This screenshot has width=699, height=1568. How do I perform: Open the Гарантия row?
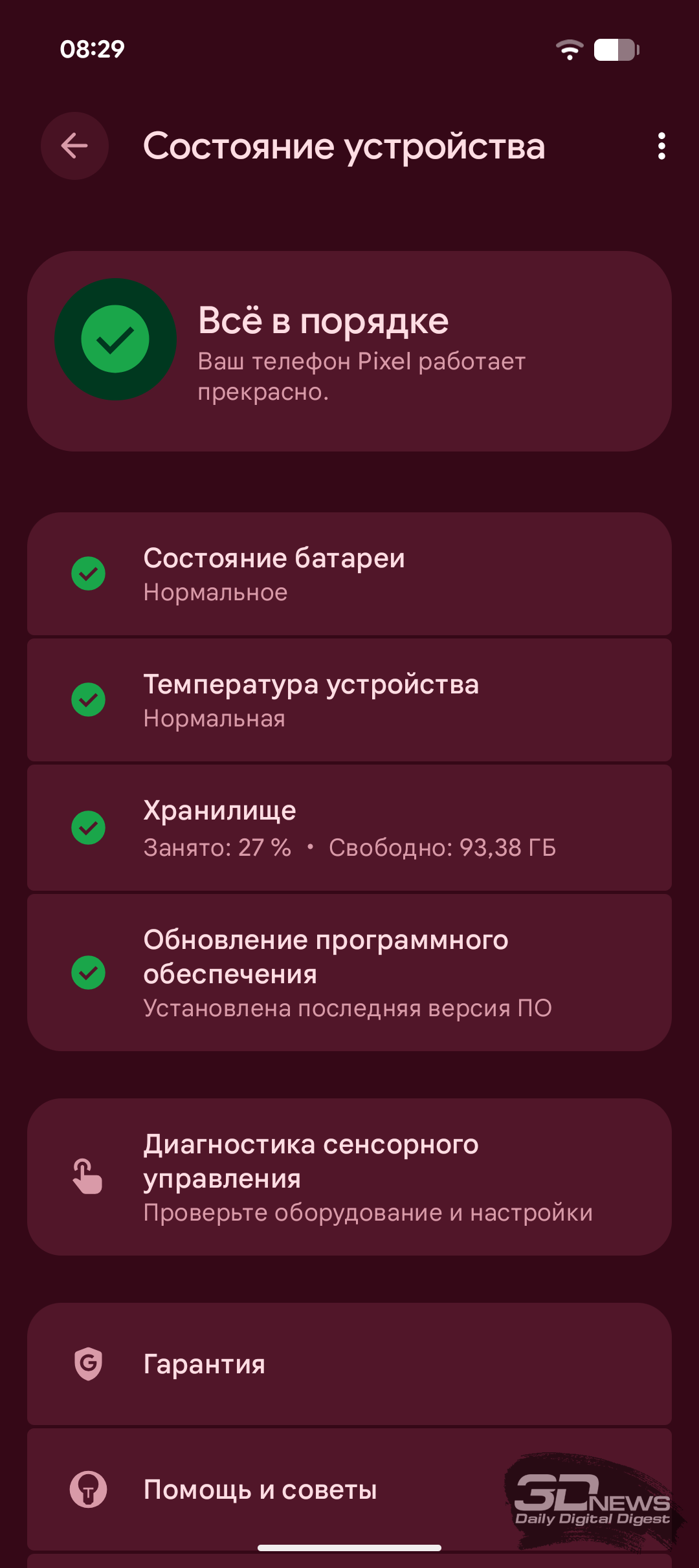349,1364
